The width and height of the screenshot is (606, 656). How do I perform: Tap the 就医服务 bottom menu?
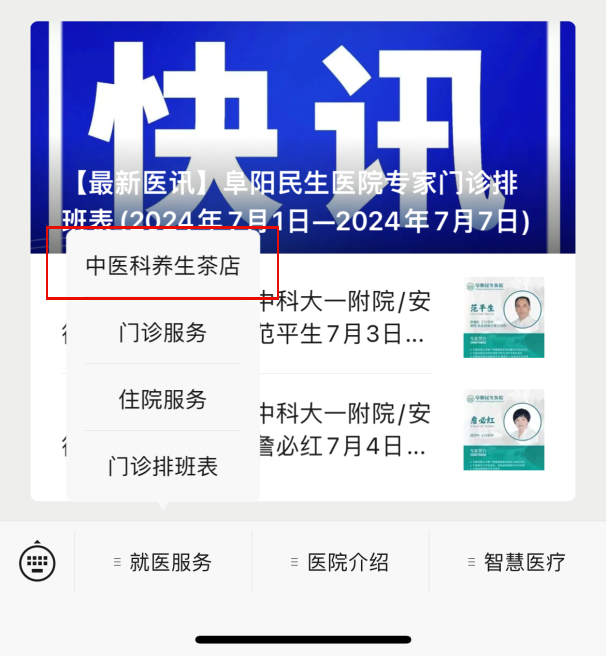tap(163, 562)
